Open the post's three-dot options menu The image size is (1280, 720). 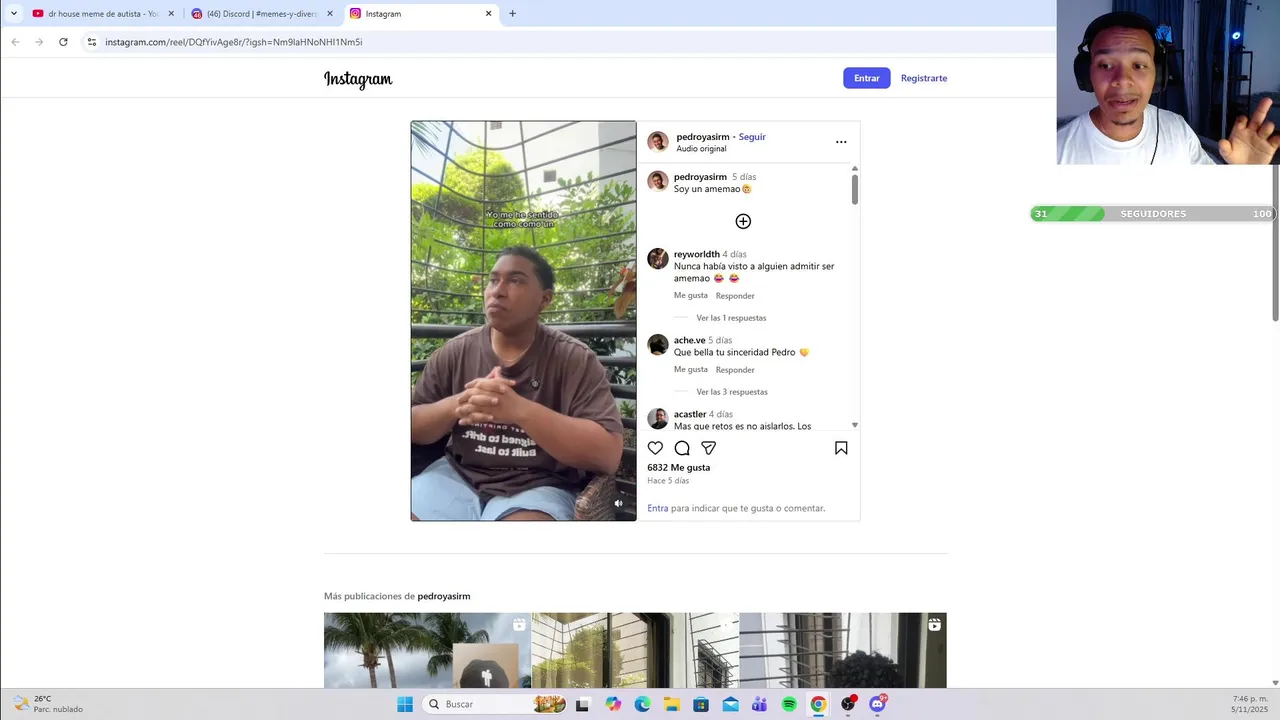pos(841,142)
